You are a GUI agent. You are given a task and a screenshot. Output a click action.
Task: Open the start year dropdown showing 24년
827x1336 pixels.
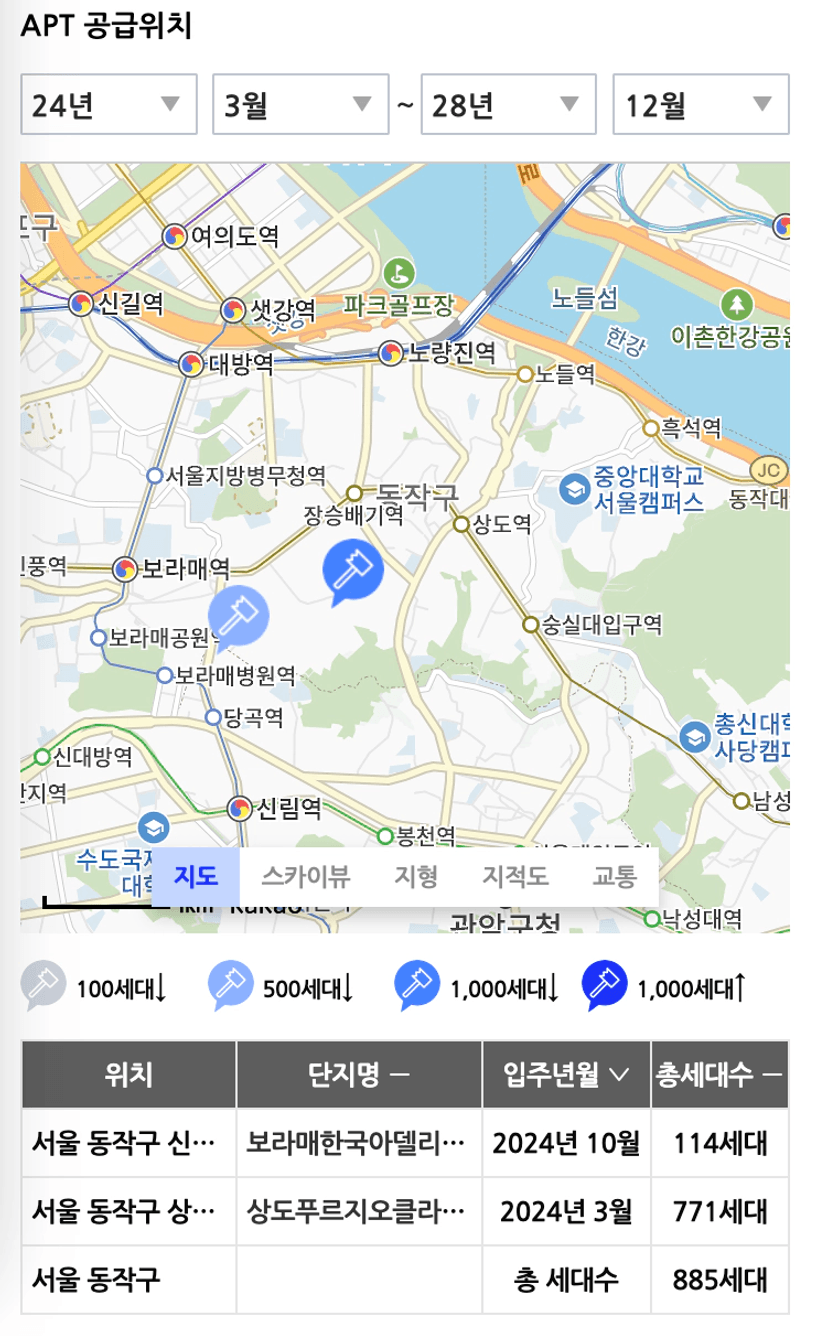pos(108,104)
